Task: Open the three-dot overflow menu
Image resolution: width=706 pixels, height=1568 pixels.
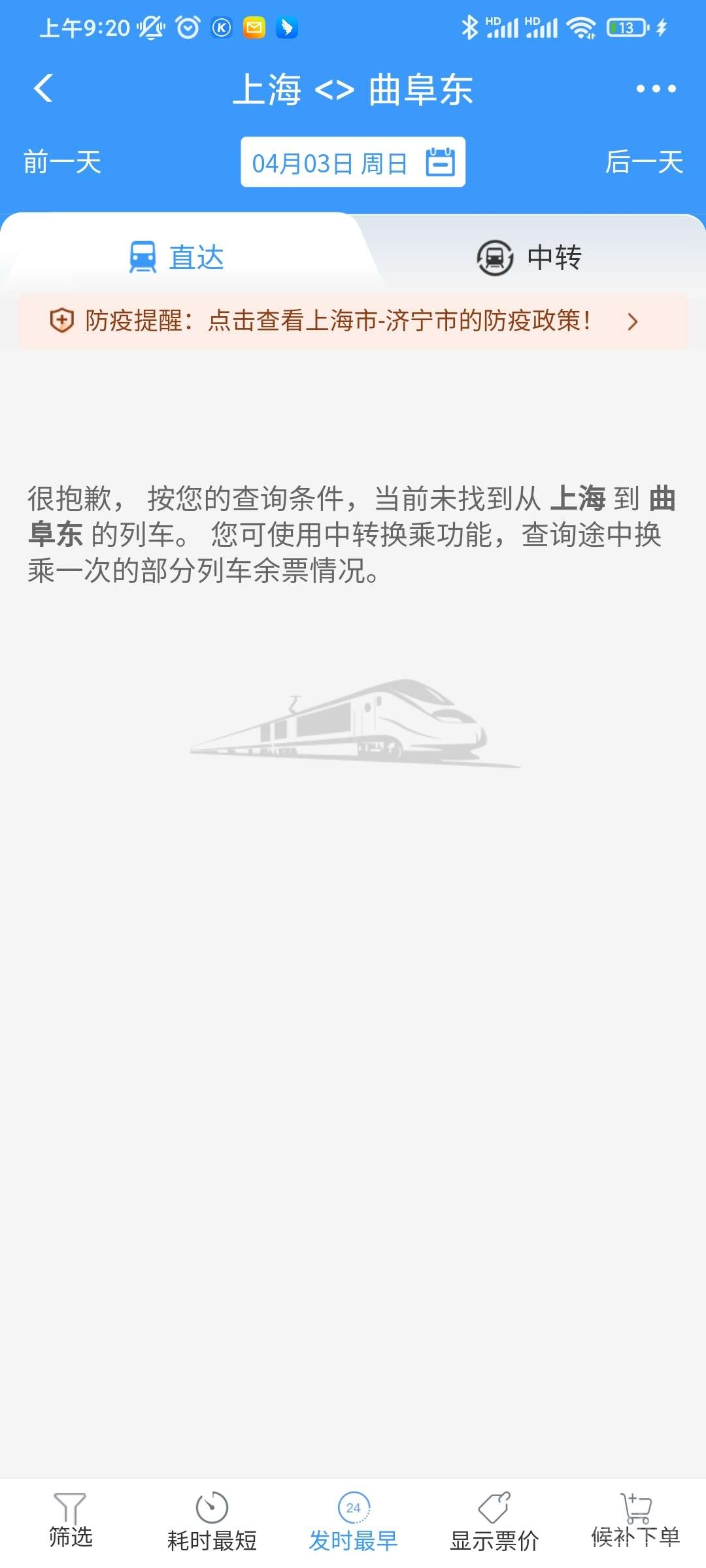Action: (656, 89)
